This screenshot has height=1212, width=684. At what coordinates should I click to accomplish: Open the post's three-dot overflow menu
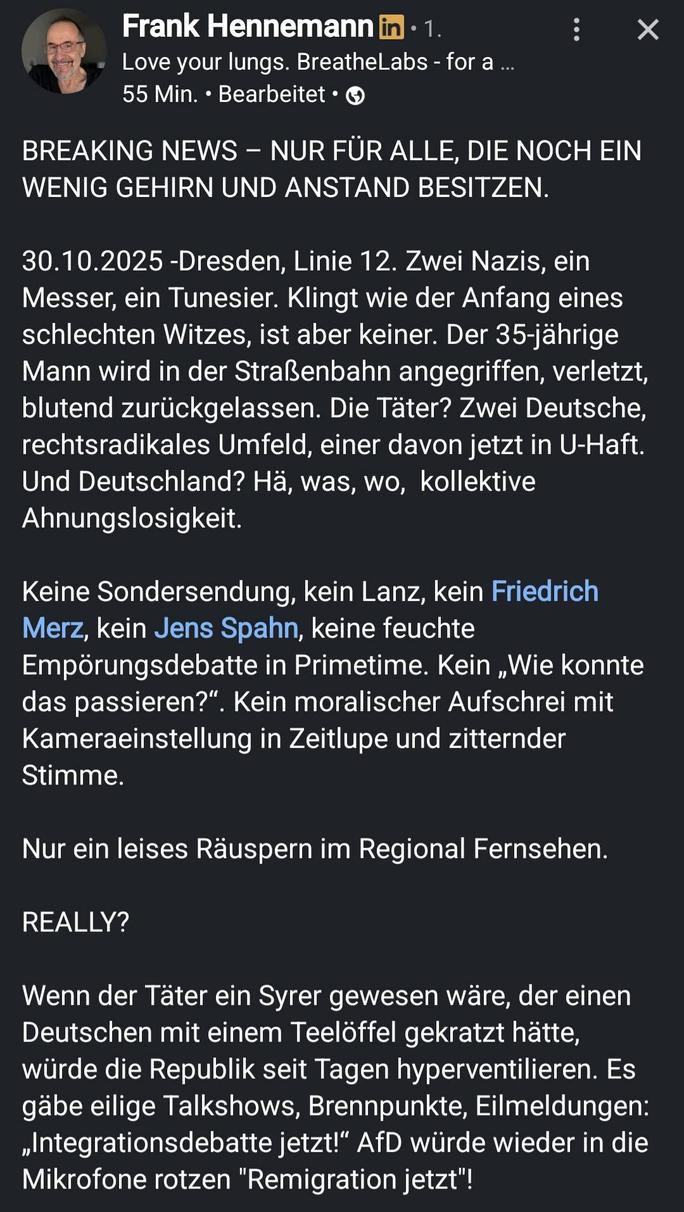click(x=576, y=30)
